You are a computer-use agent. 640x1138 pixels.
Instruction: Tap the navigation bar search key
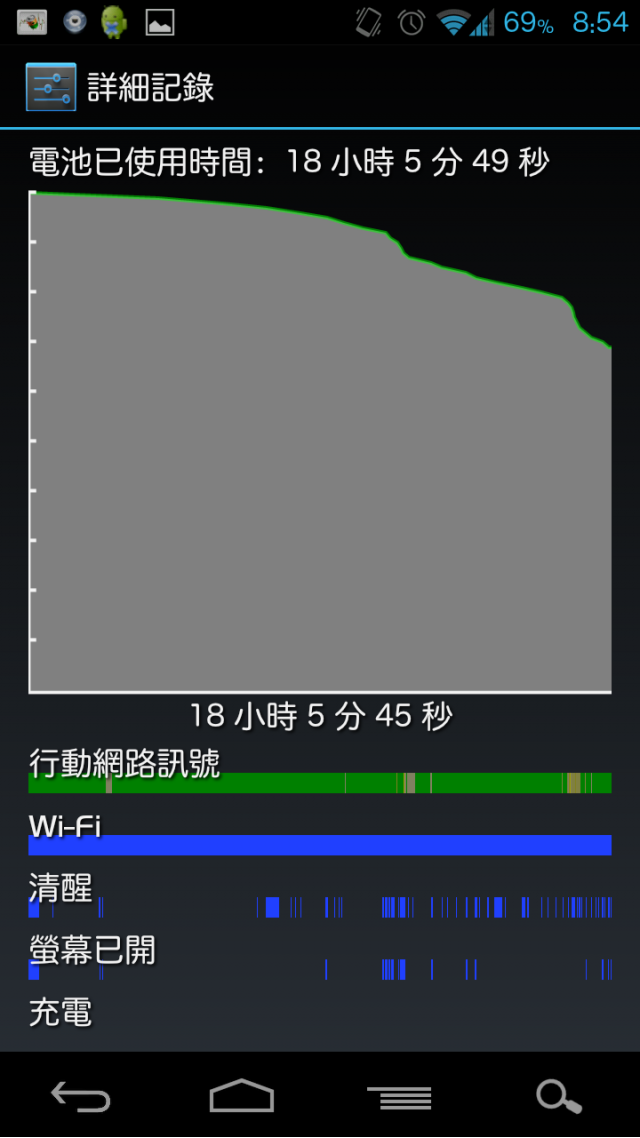558,1097
